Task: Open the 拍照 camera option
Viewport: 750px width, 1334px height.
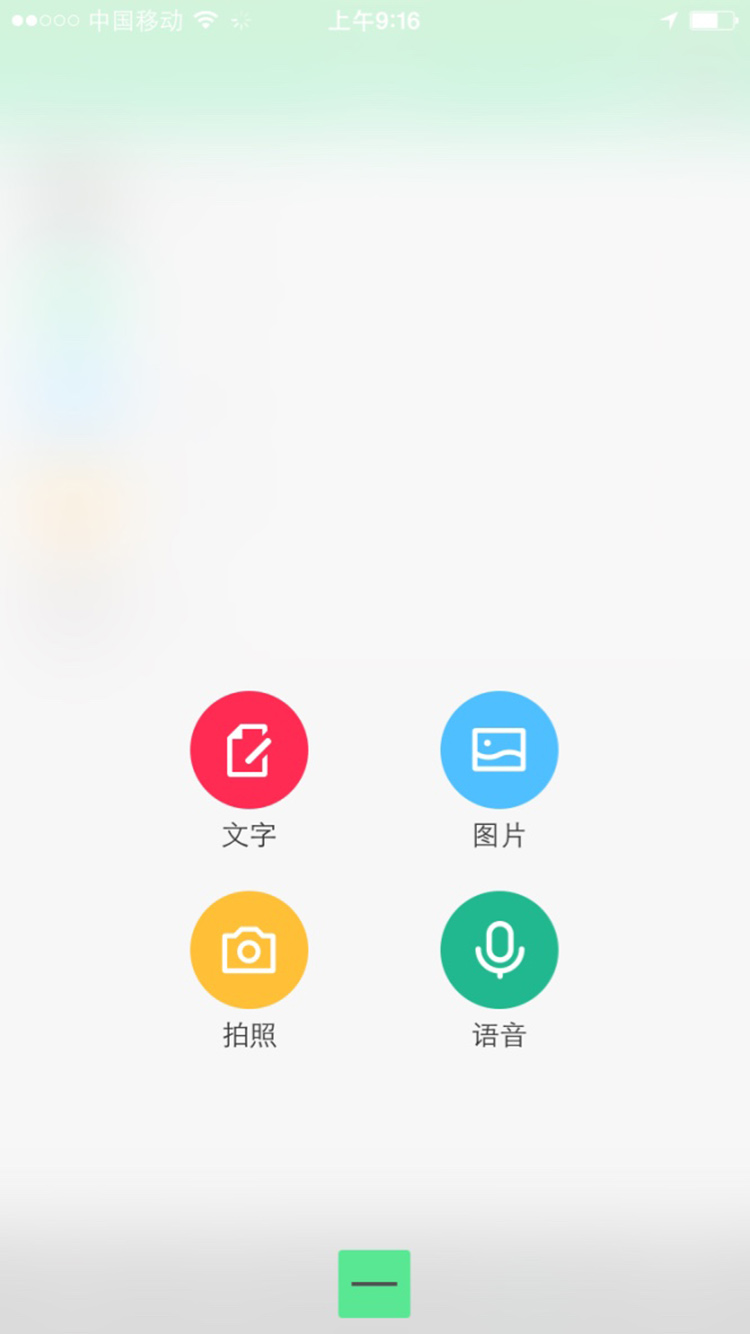Action: click(x=249, y=950)
